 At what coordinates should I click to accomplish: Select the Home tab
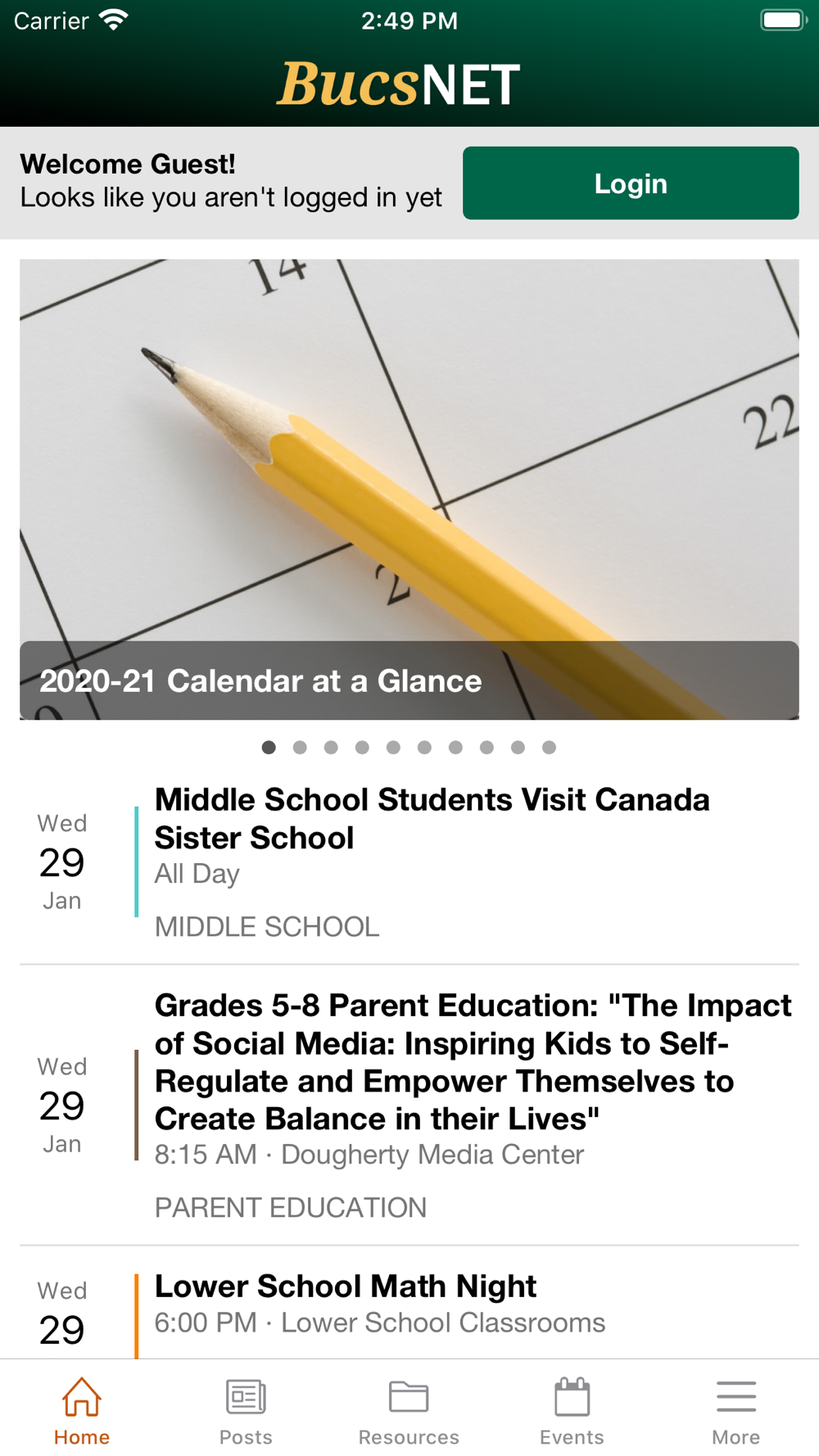82,1411
